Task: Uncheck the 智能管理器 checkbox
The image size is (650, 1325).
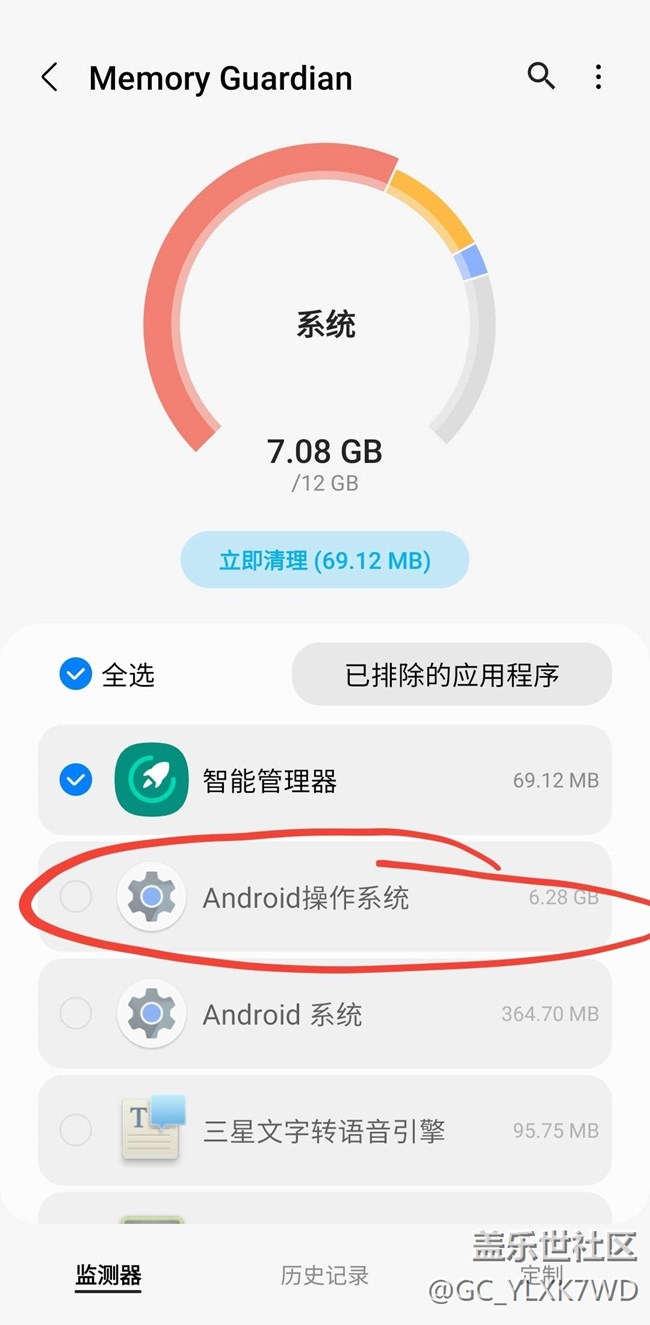Action: click(x=76, y=780)
